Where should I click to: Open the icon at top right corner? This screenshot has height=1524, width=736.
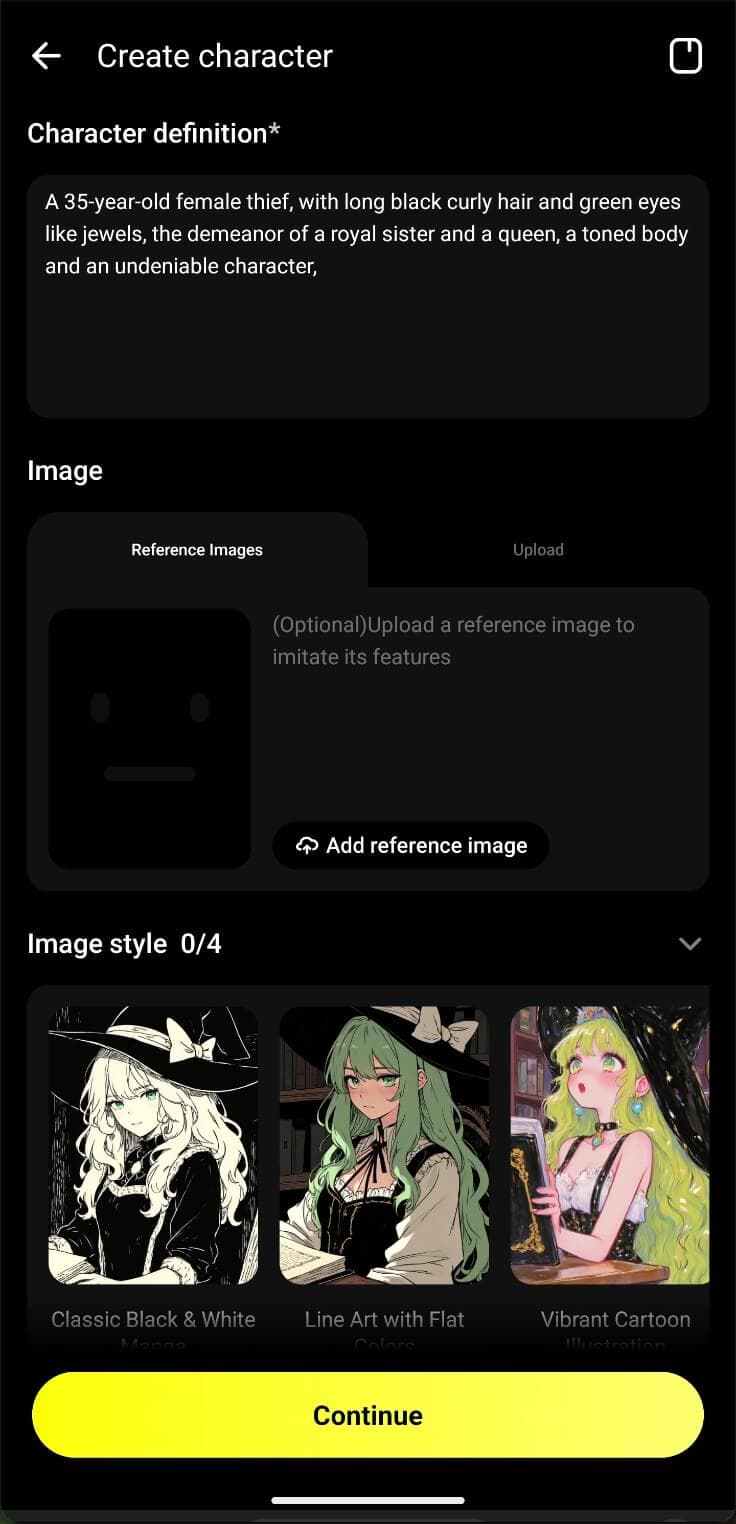click(685, 56)
